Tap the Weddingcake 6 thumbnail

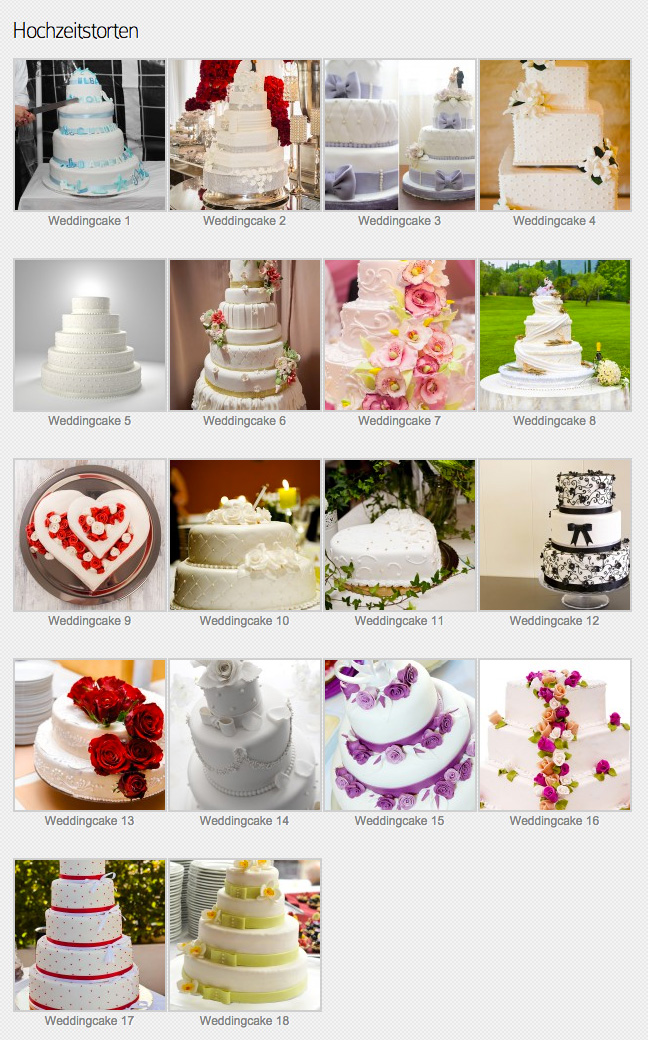point(245,335)
